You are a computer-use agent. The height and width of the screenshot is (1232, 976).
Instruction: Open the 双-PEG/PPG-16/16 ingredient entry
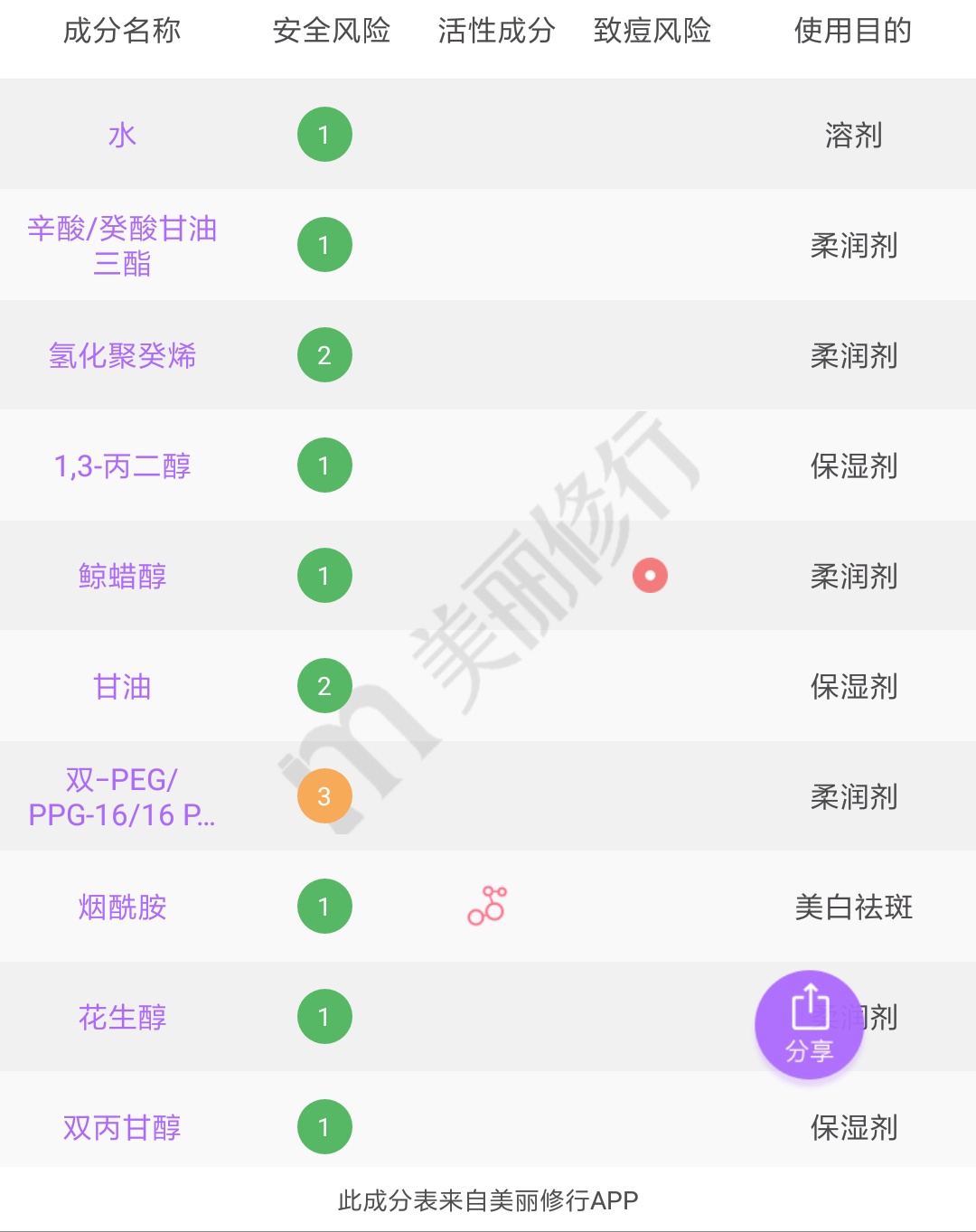122,797
